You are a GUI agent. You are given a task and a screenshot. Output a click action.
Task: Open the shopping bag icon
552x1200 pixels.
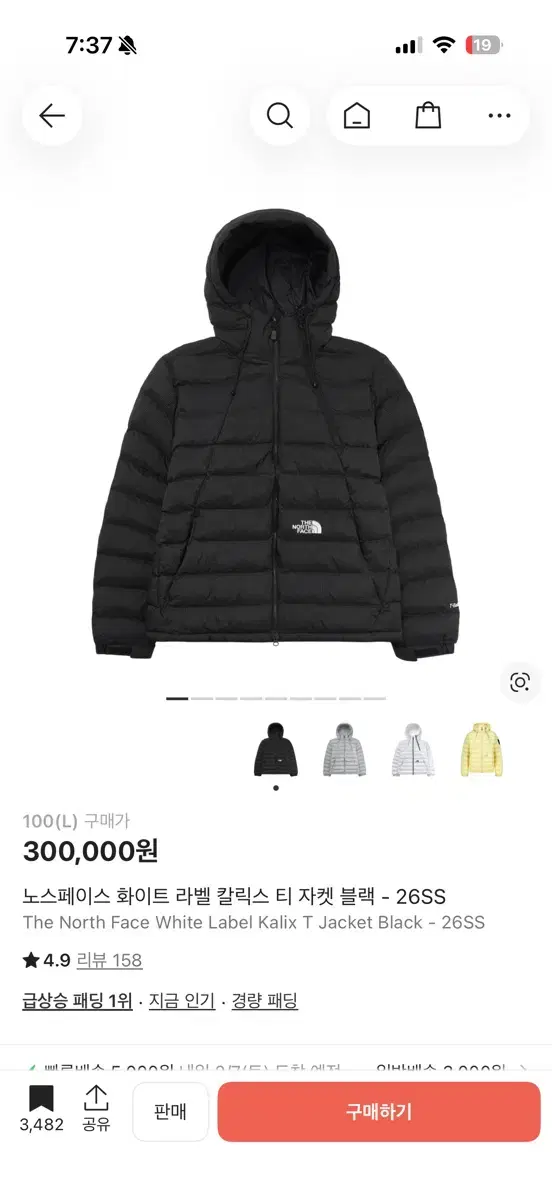click(428, 116)
